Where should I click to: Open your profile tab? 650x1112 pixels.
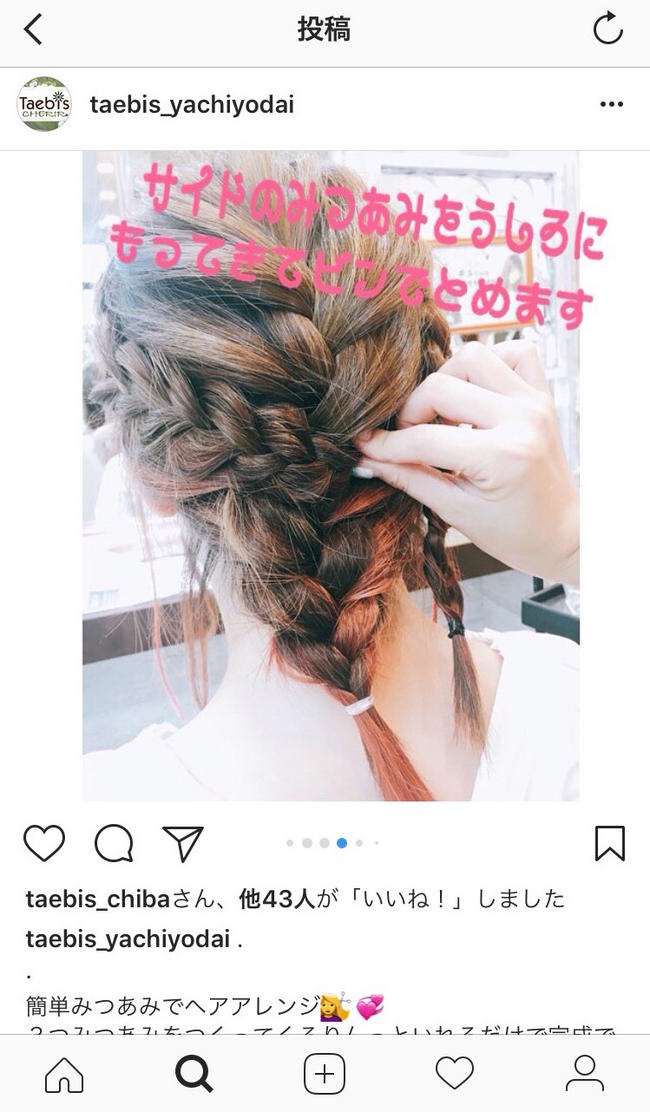pyautogui.click(x=585, y=1073)
